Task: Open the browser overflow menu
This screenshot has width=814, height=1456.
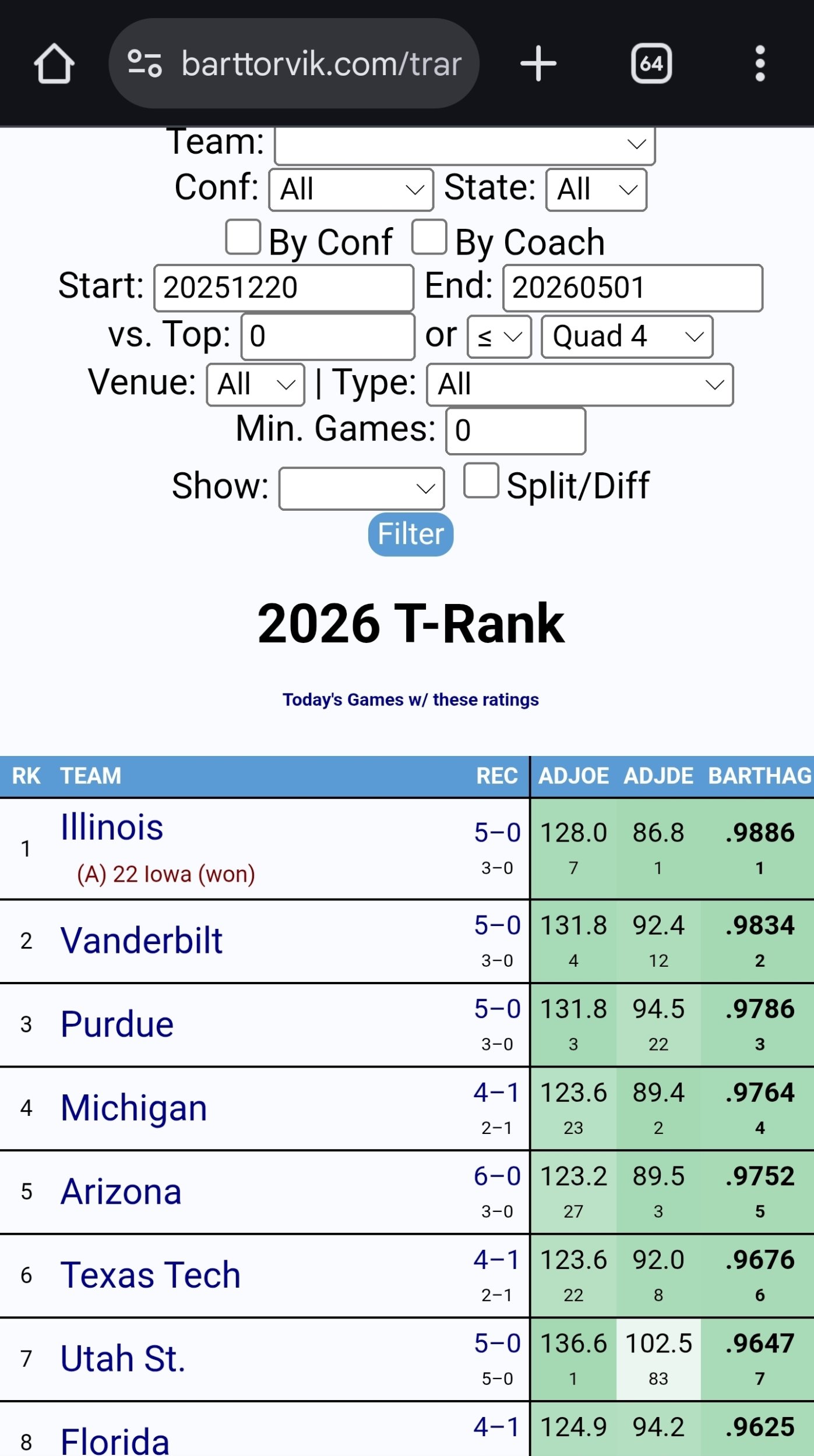Action: [x=760, y=63]
